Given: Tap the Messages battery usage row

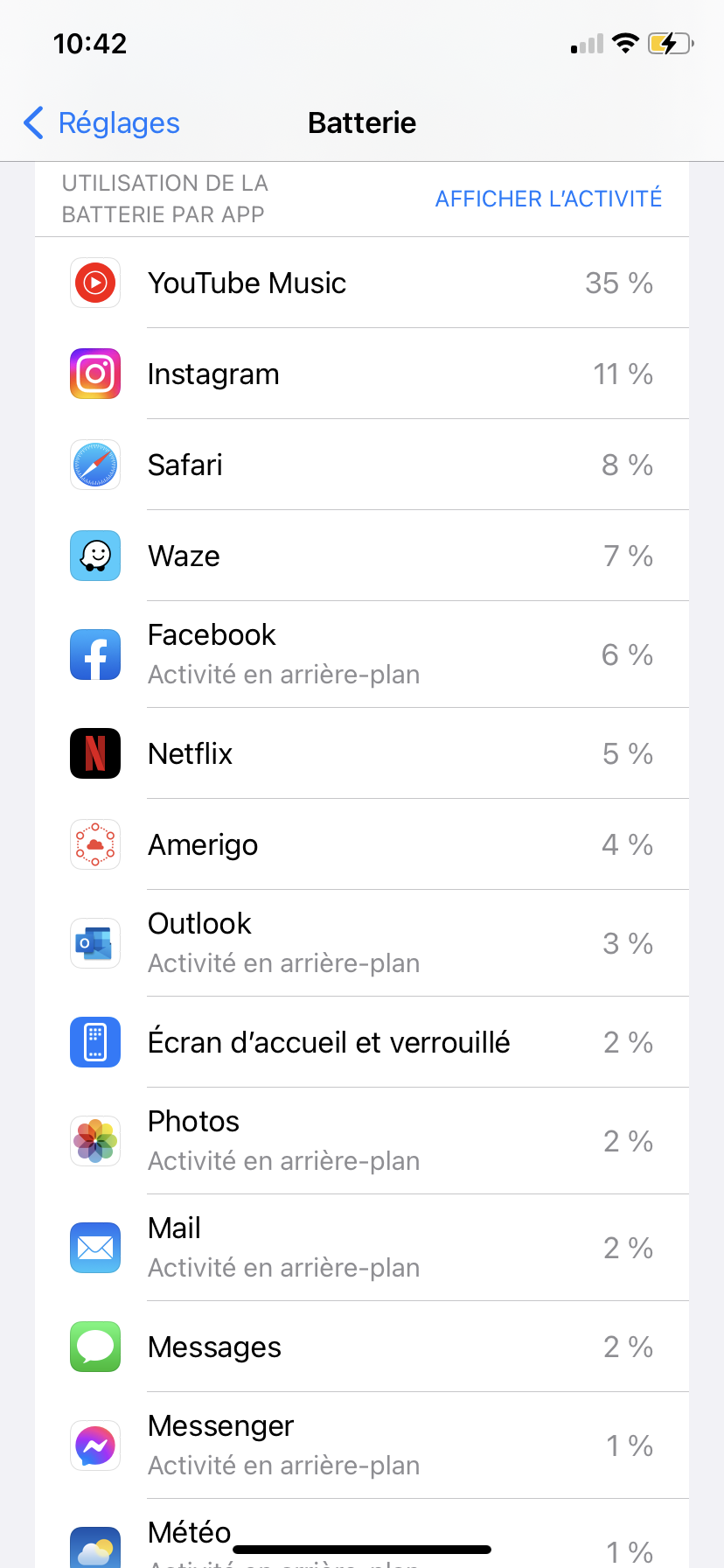Looking at the screenshot, I should click(x=362, y=1347).
